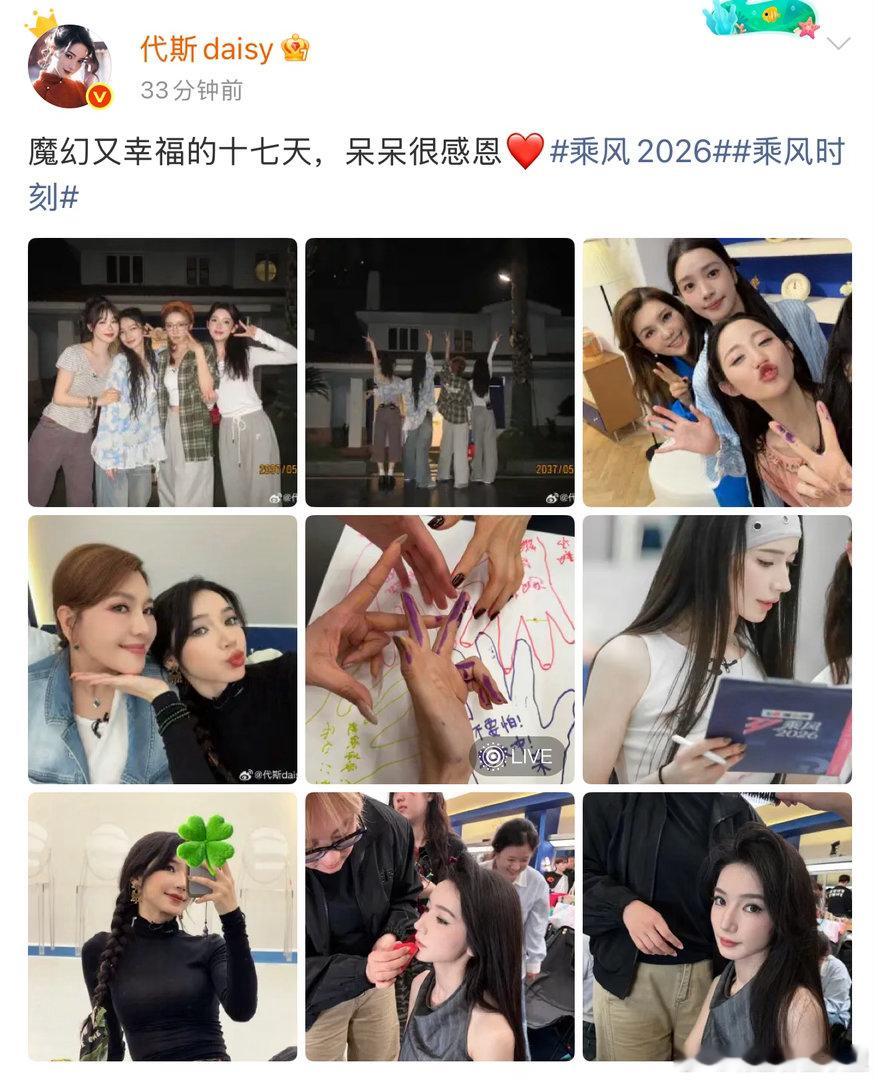878x1080 pixels.
Task: Click the gold VIP badge beside 代斯daisy
Action: pos(293,48)
